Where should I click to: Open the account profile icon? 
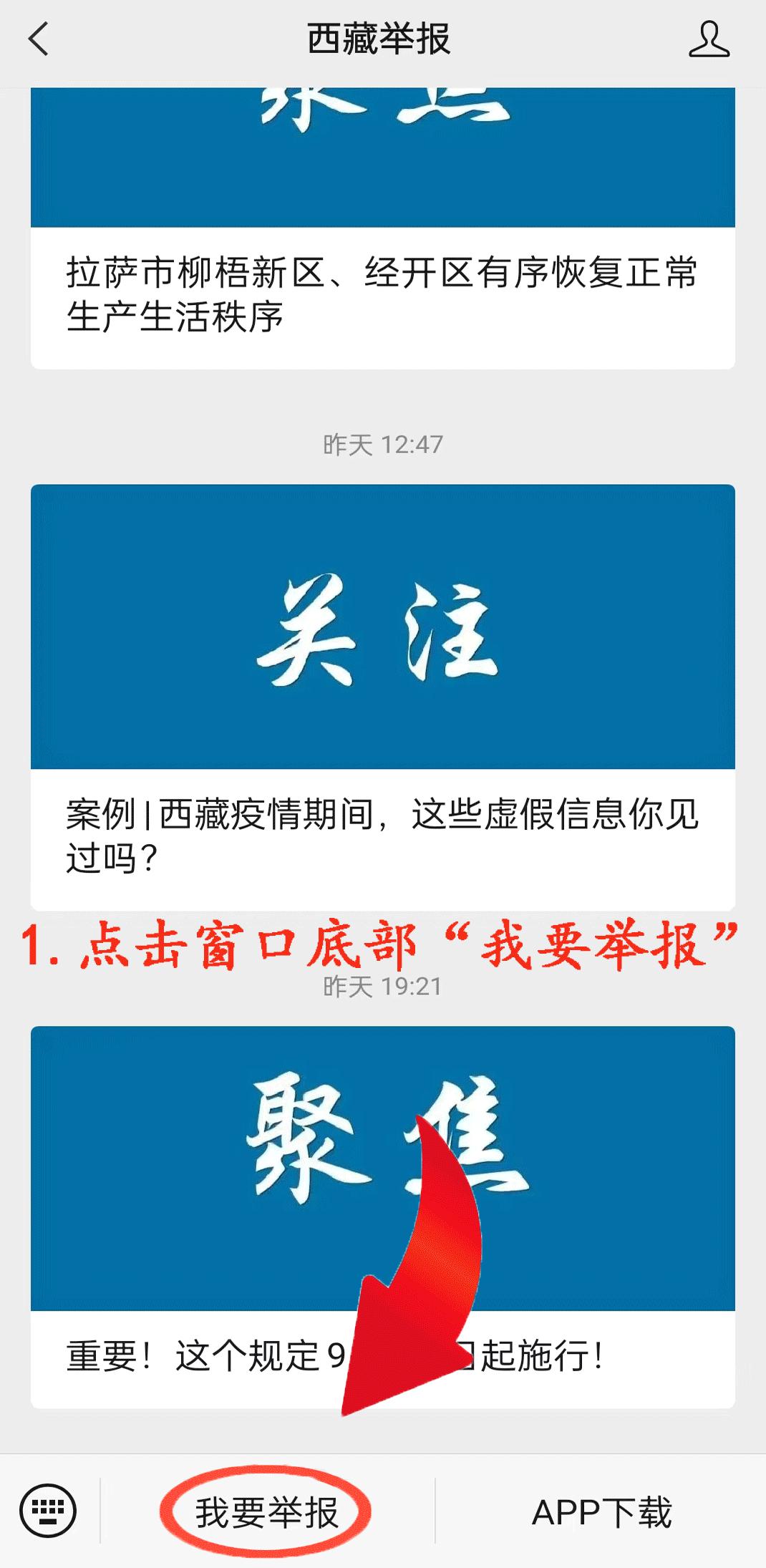(709, 39)
